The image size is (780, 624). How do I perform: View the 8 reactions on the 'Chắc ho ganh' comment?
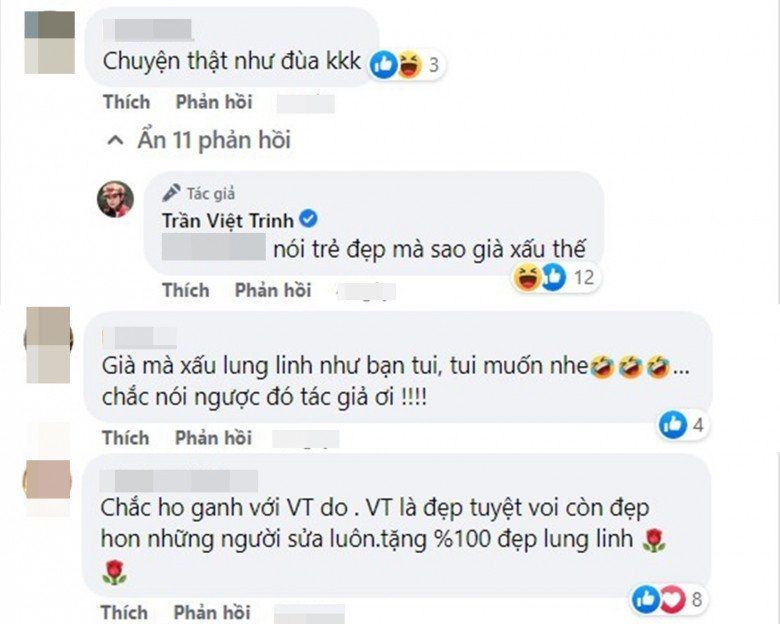(x=669, y=600)
